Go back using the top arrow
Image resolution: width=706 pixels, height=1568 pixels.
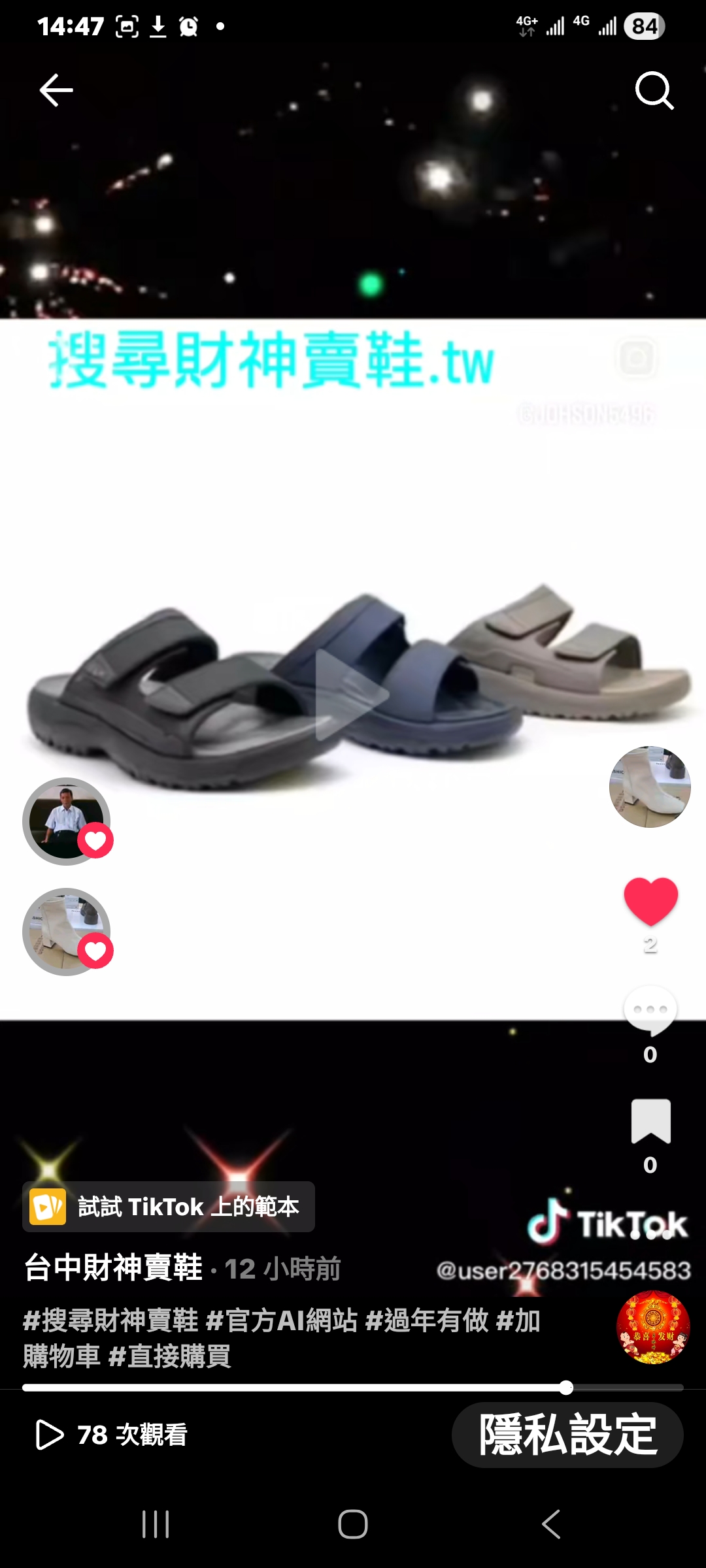(x=56, y=90)
